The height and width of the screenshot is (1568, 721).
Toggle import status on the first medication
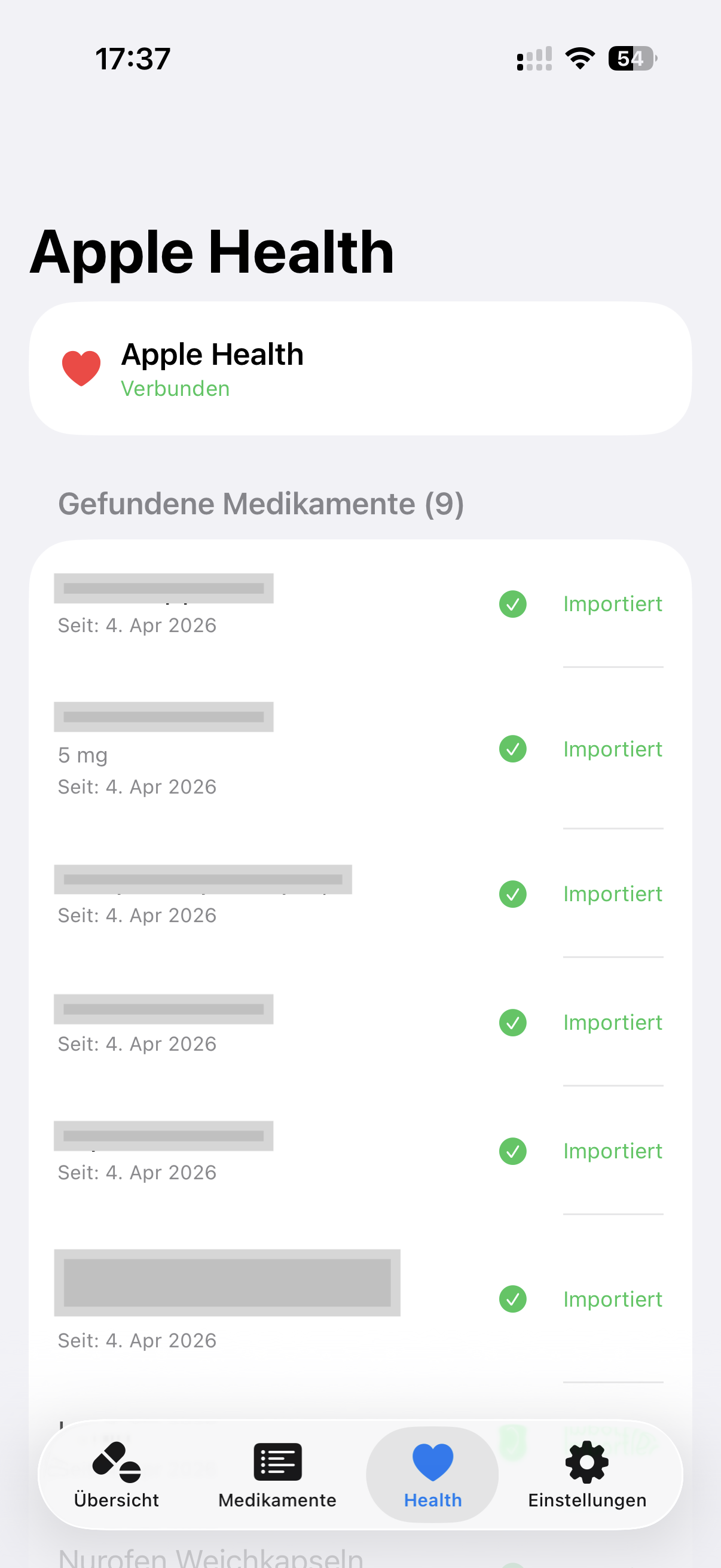click(513, 604)
